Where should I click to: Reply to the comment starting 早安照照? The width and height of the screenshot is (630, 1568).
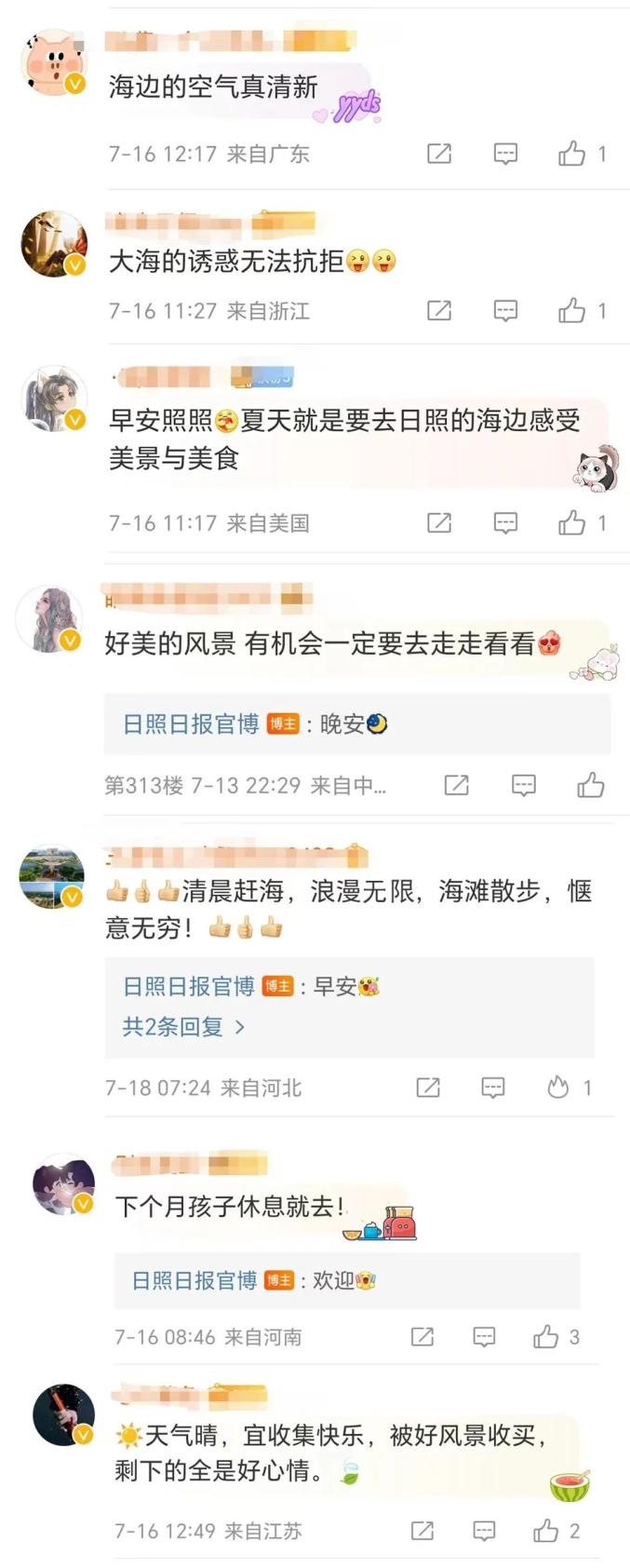pos(505,522)
